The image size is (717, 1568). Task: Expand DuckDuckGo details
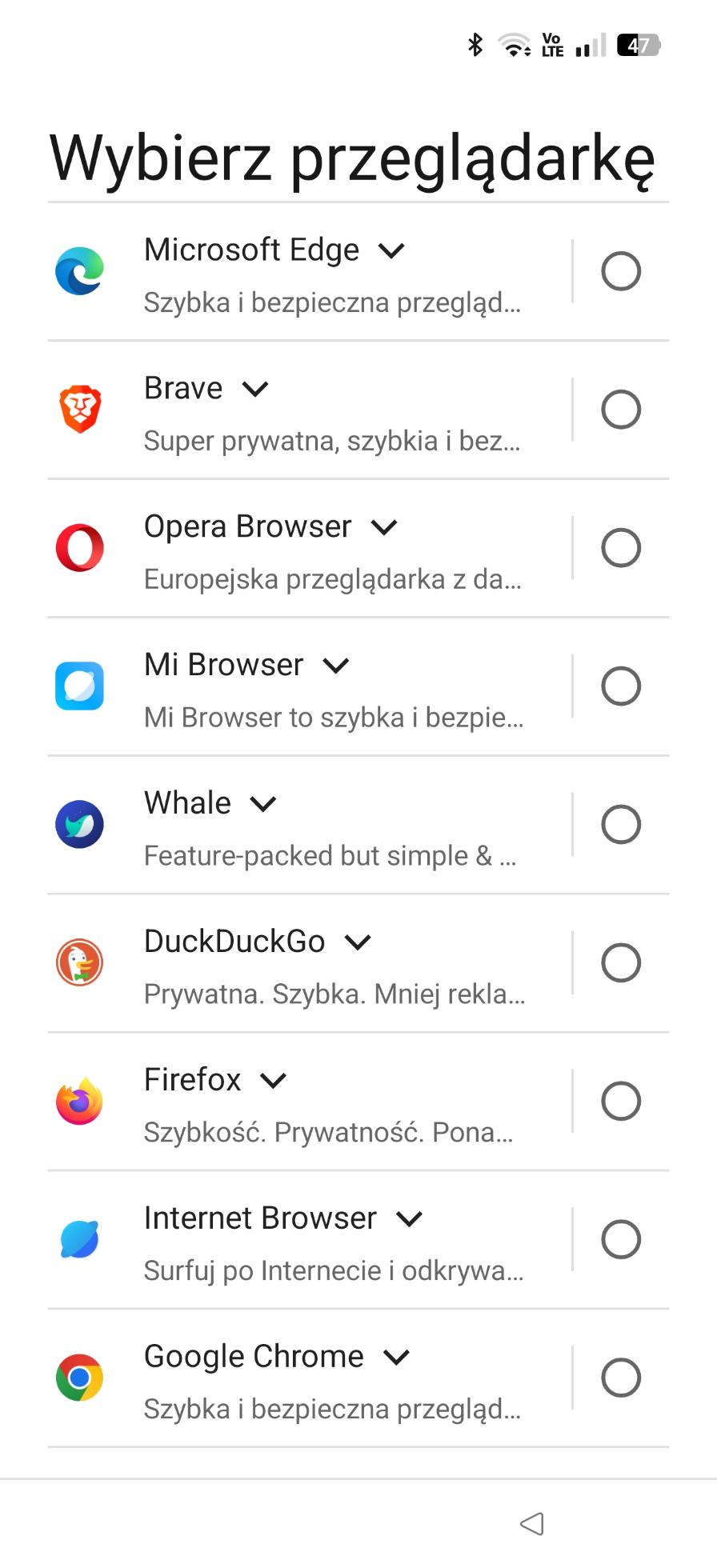(x=358, y=942)
